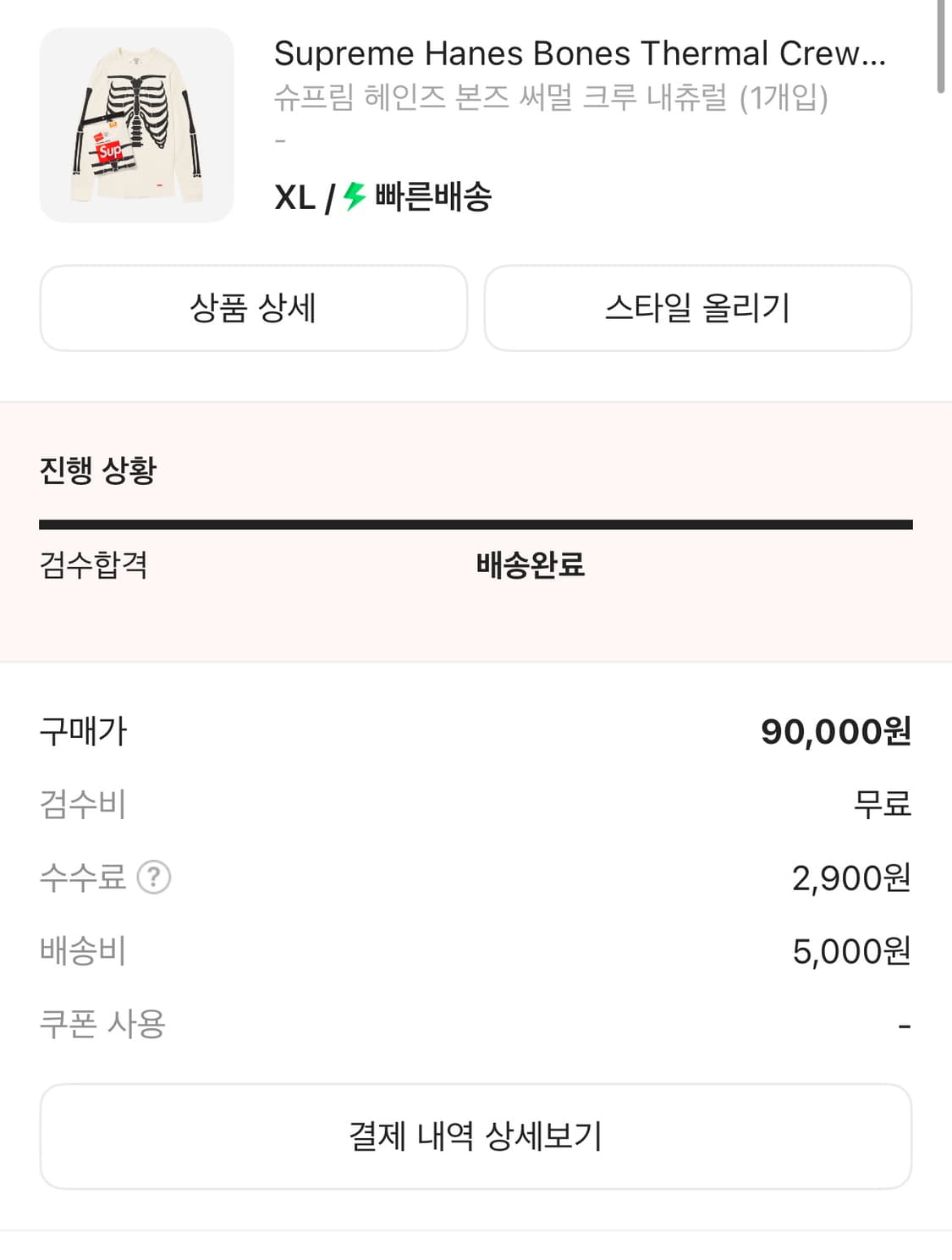Open 상품 상세 product detail page
Screen dimensions: 952x1260
point(252,308)
